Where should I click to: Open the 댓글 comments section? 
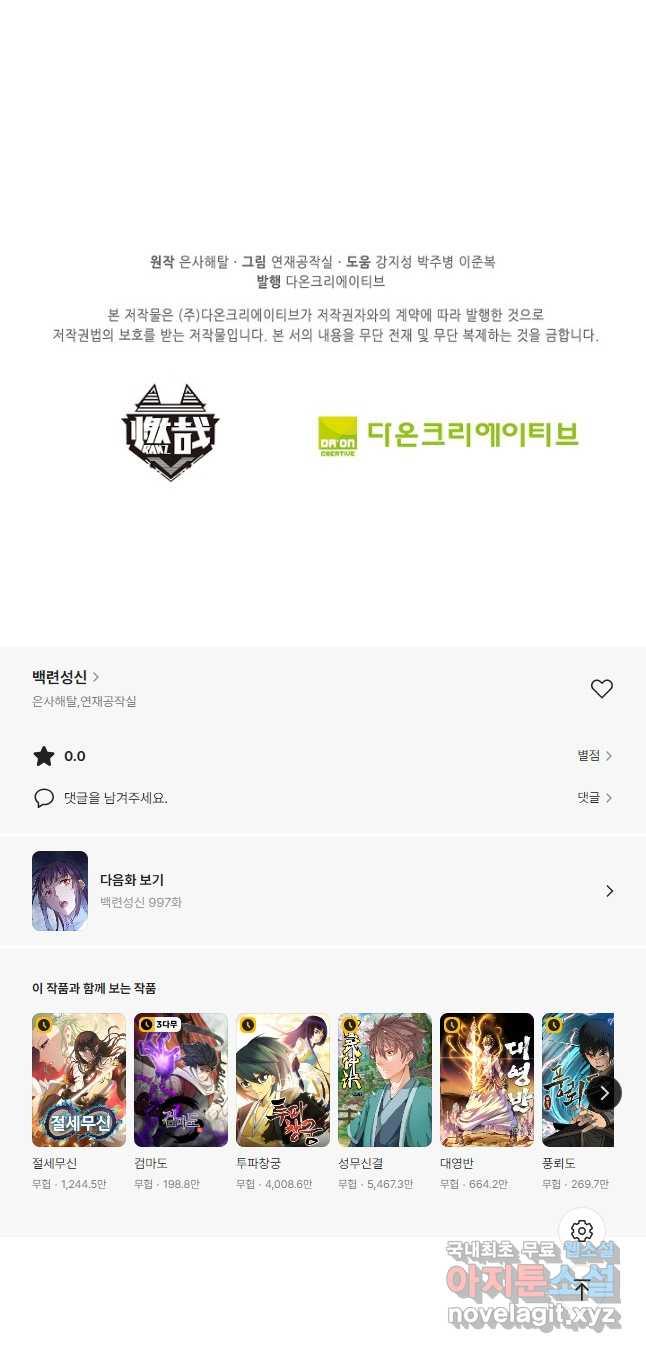(594, 798)
